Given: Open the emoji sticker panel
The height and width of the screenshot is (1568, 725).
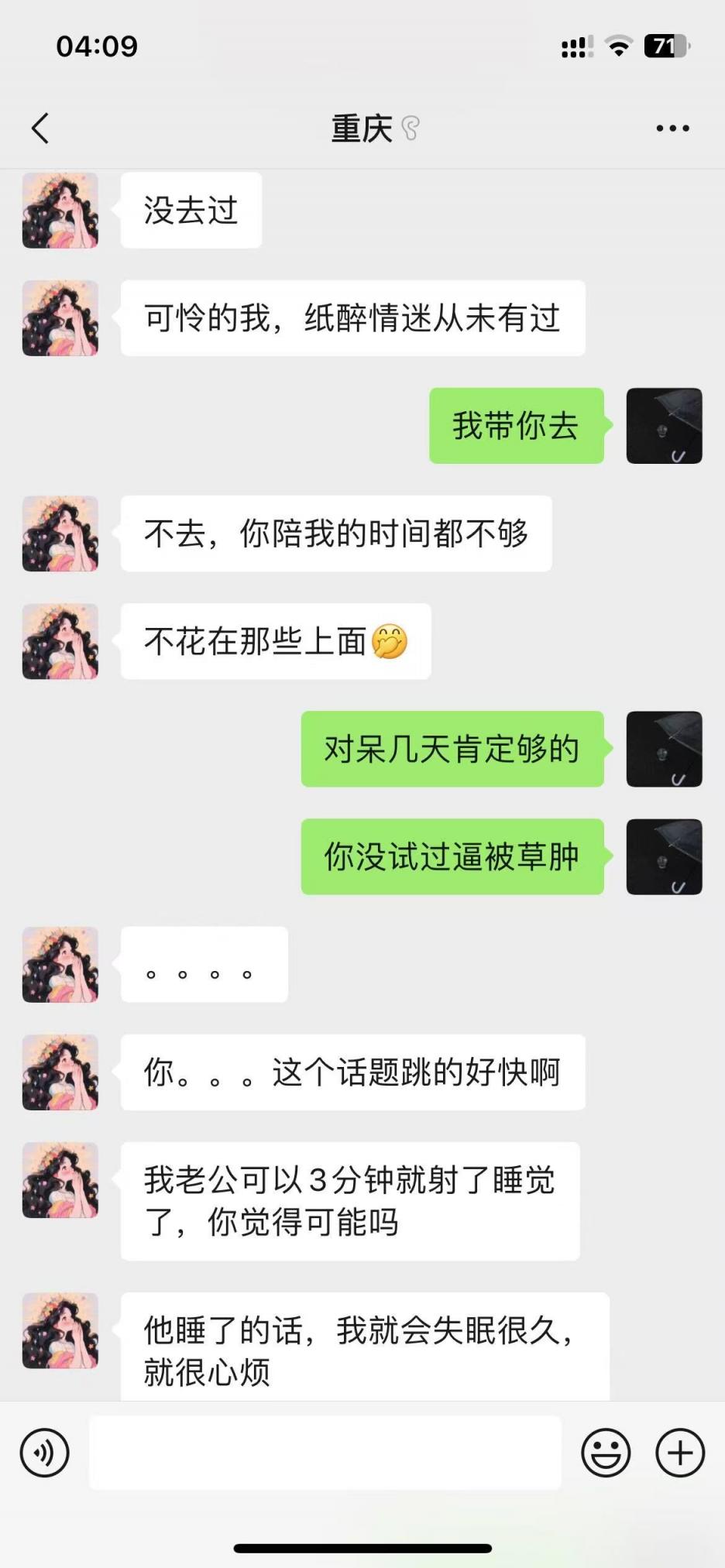Looking at the screenshot, I should tap(606, 1453).
